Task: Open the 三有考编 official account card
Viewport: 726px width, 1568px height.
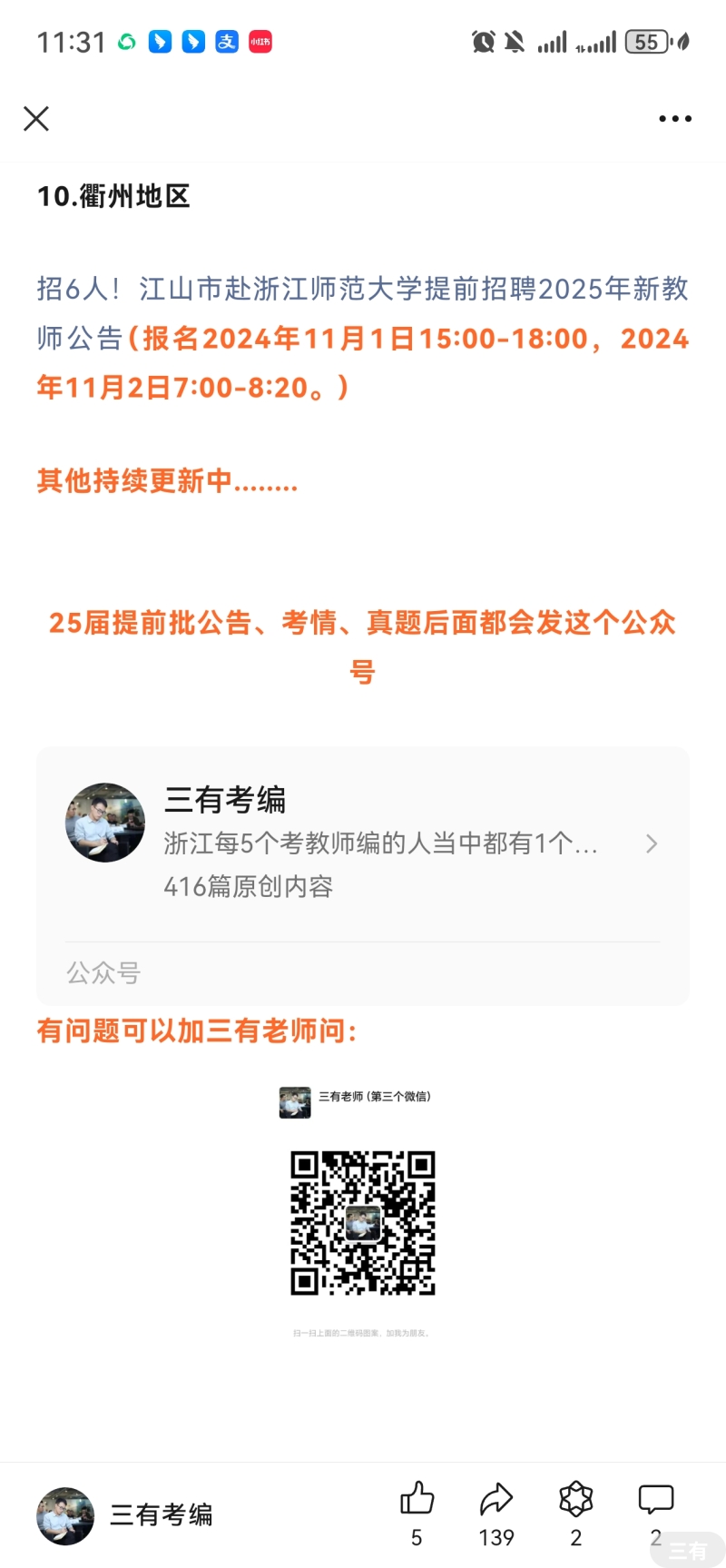Action: coord(362,843)
